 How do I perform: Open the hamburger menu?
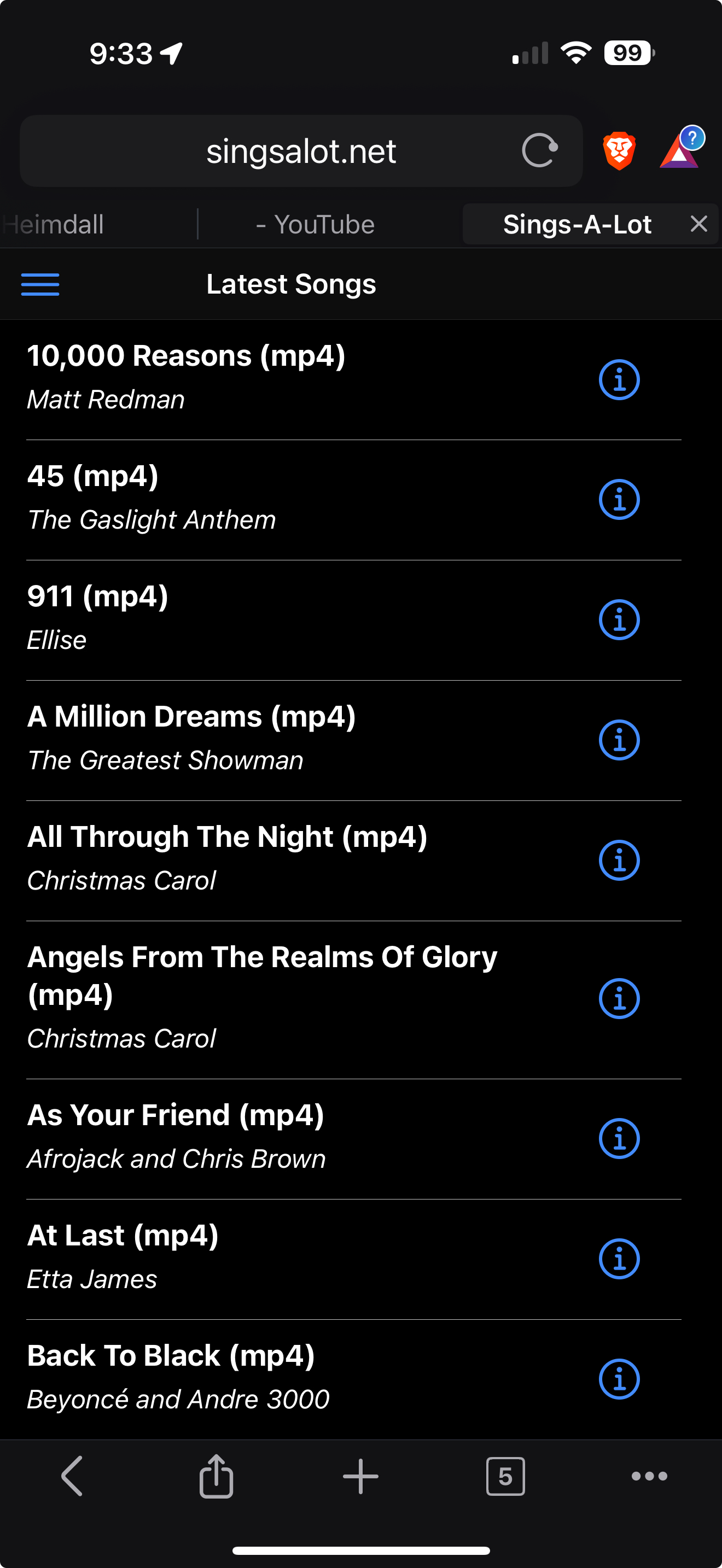(x=40, y=284)
